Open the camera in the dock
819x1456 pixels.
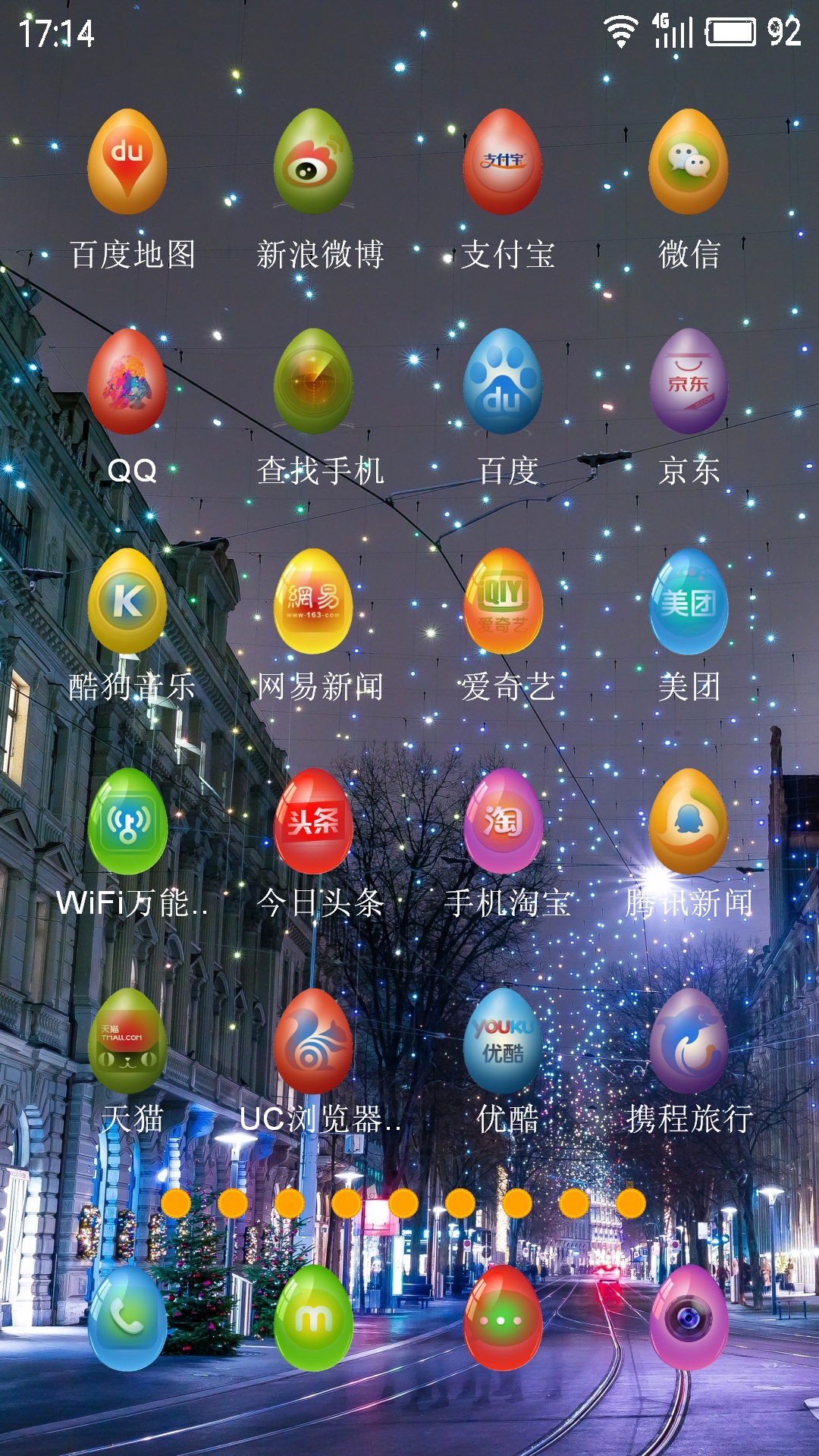click(x=689, y=1318)
